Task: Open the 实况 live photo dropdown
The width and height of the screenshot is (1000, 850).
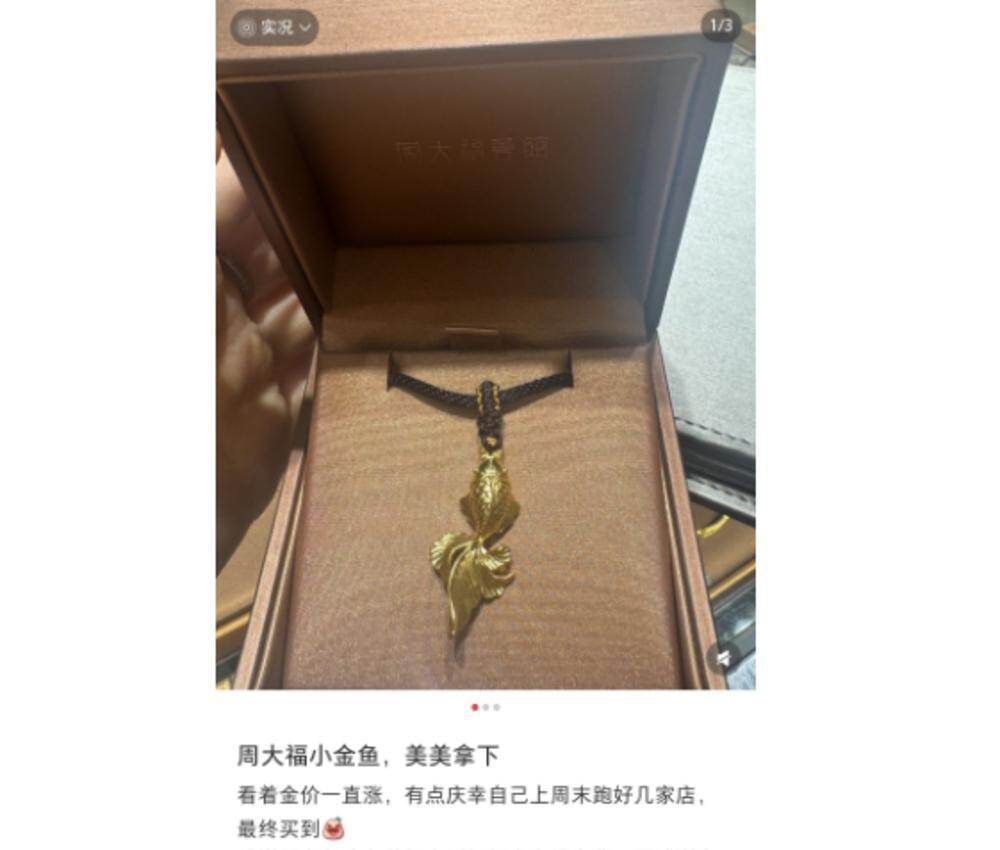Action: point(275,28)
